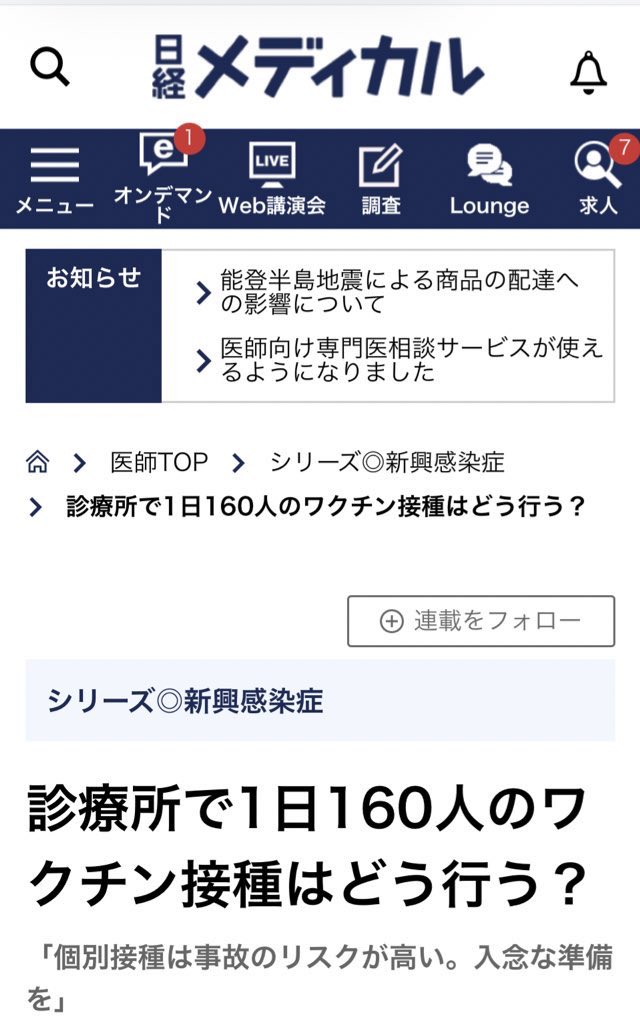
Task: Tap the home breadcrumb icon
Action: click(x=37, y=462)
